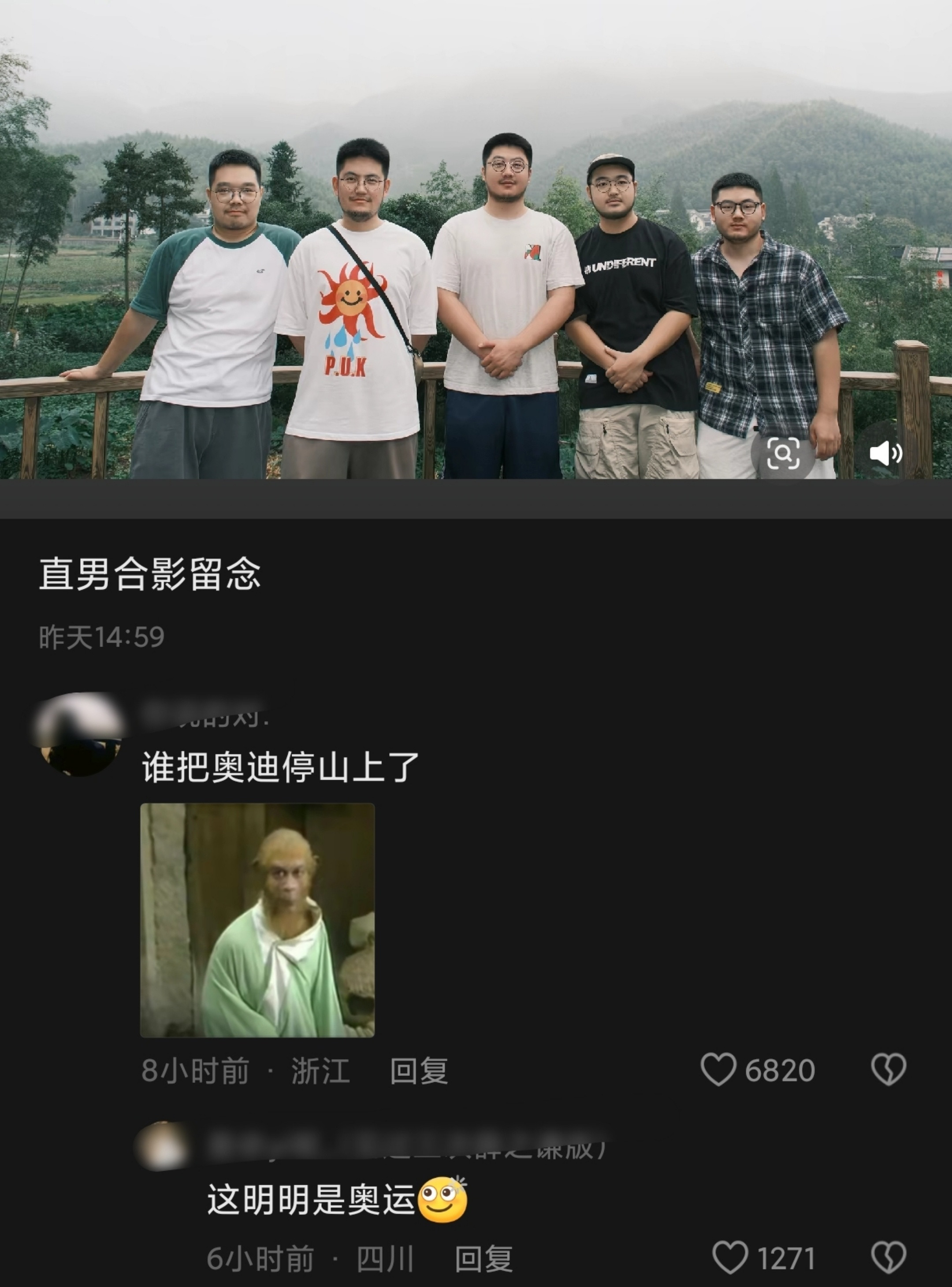Dislike the comment from 浙江
This screenshot has width=952, height=1287.
[888, 1070]
